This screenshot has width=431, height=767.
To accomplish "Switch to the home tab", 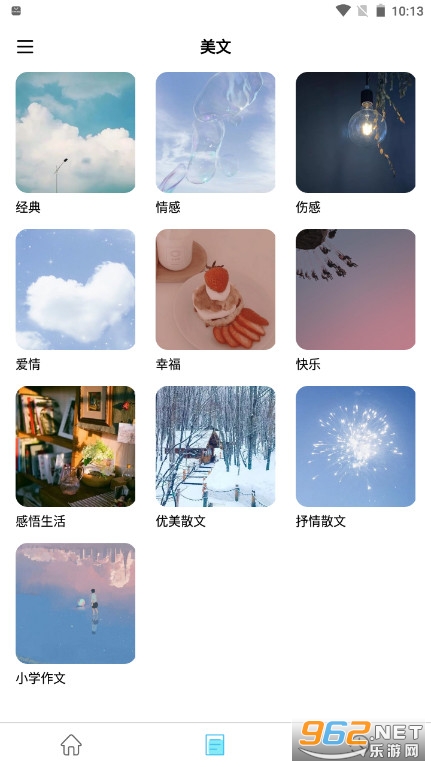I will point(71,745).
